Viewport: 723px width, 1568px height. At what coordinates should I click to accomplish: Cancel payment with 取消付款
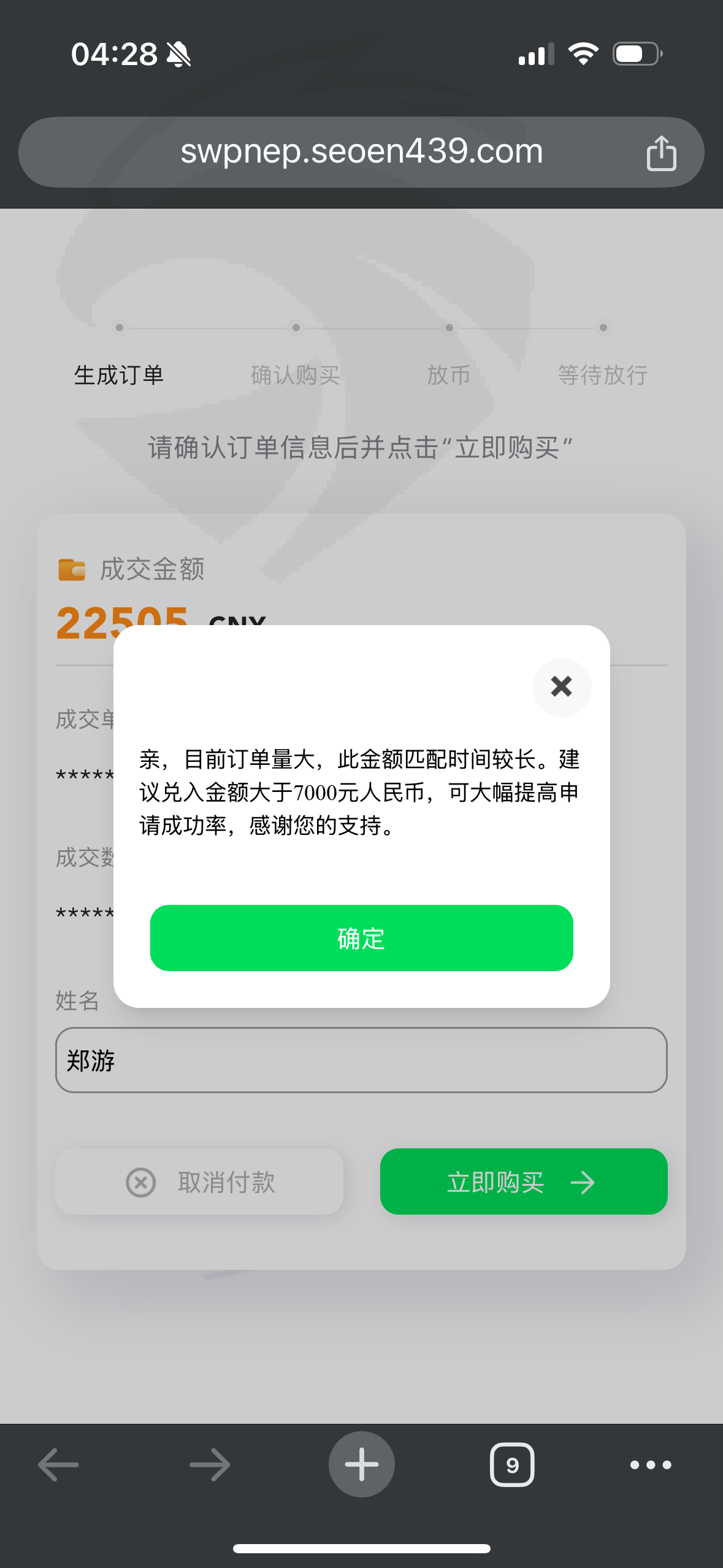tap(199, 1182)
